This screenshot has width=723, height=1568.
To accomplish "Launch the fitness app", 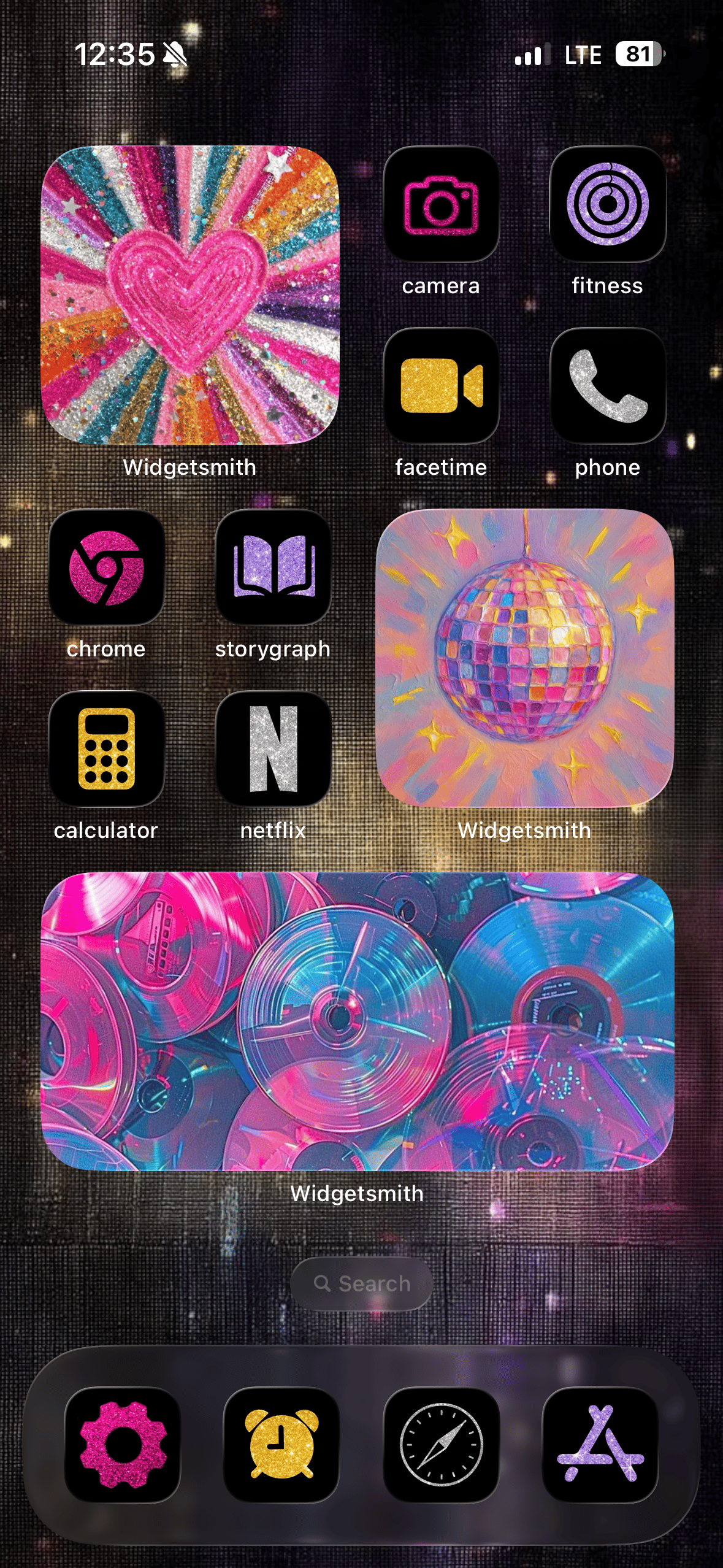I will pyautogui.click(x=608, y=204).
